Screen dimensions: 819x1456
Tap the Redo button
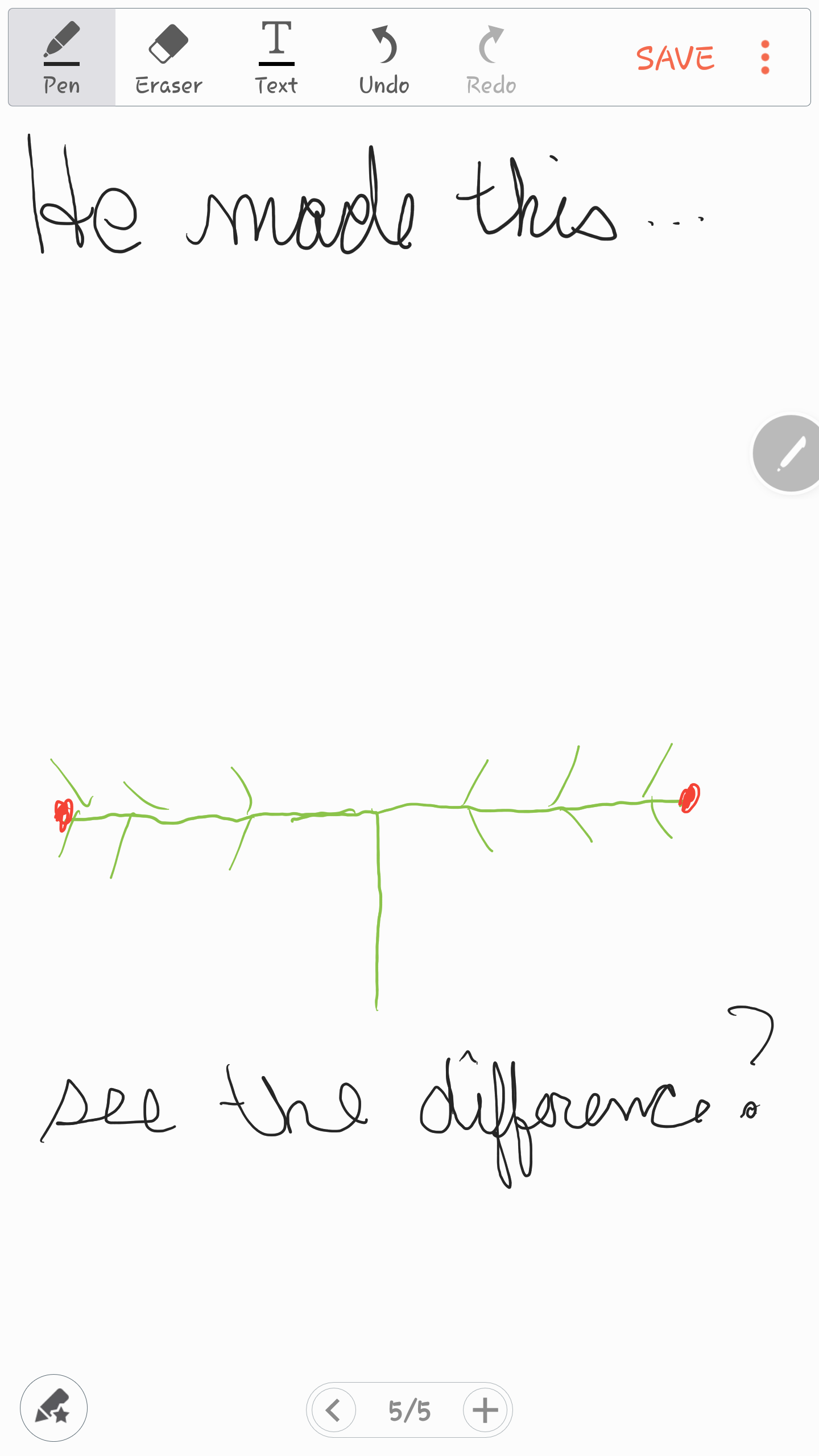coord(491,57)
